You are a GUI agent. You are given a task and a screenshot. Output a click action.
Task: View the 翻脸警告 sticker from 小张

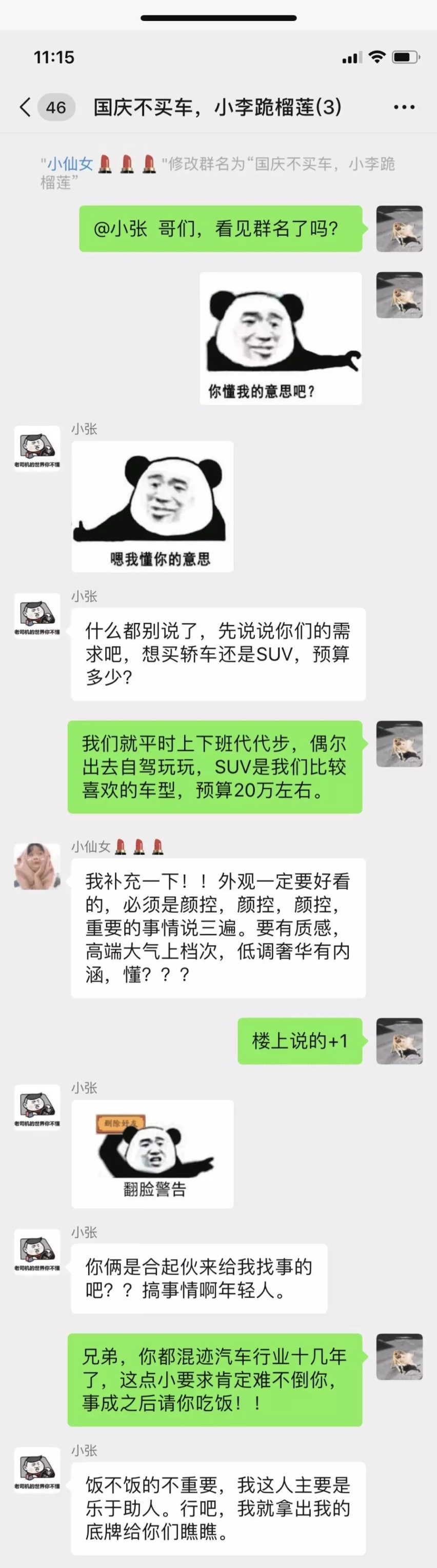click(152, 1154)
